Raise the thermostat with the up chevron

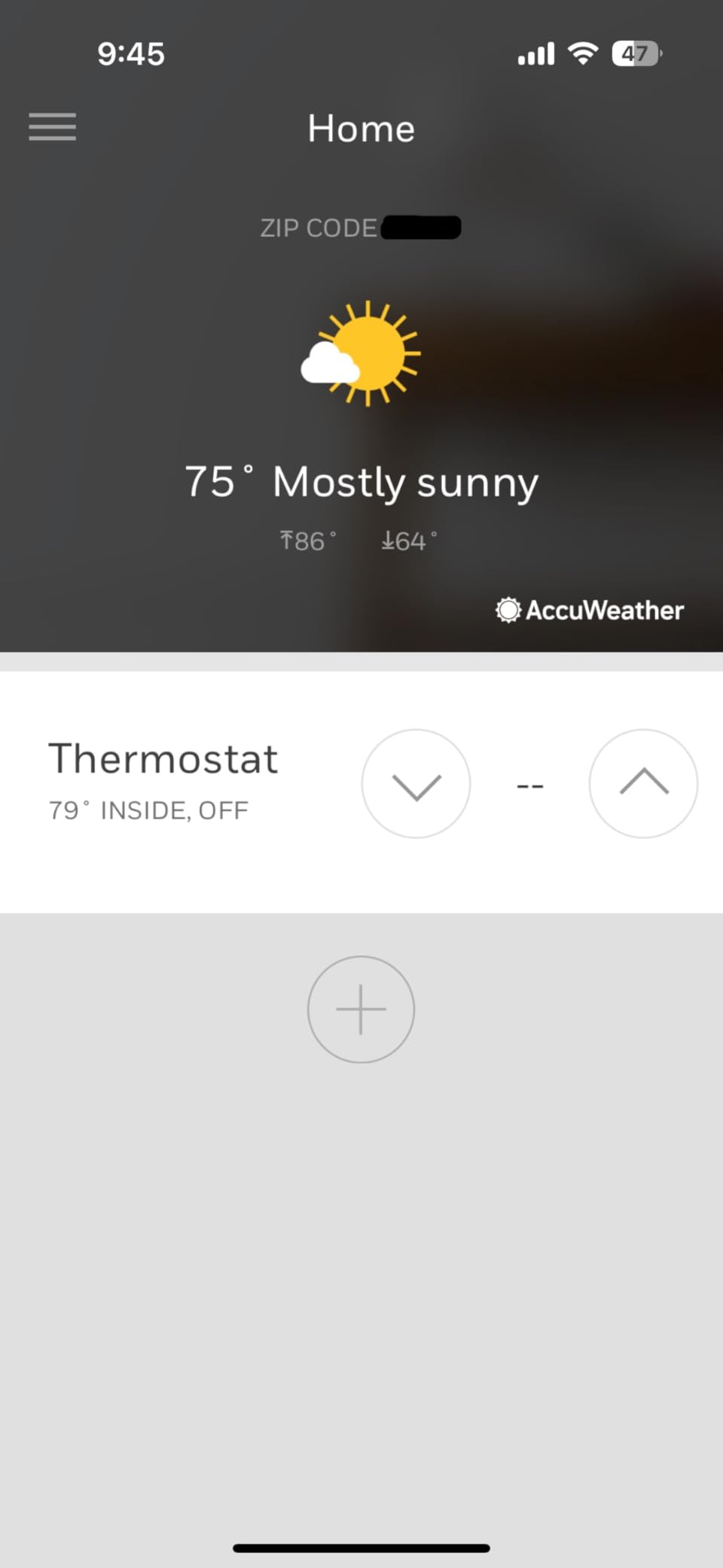click(x=643, y=784)
